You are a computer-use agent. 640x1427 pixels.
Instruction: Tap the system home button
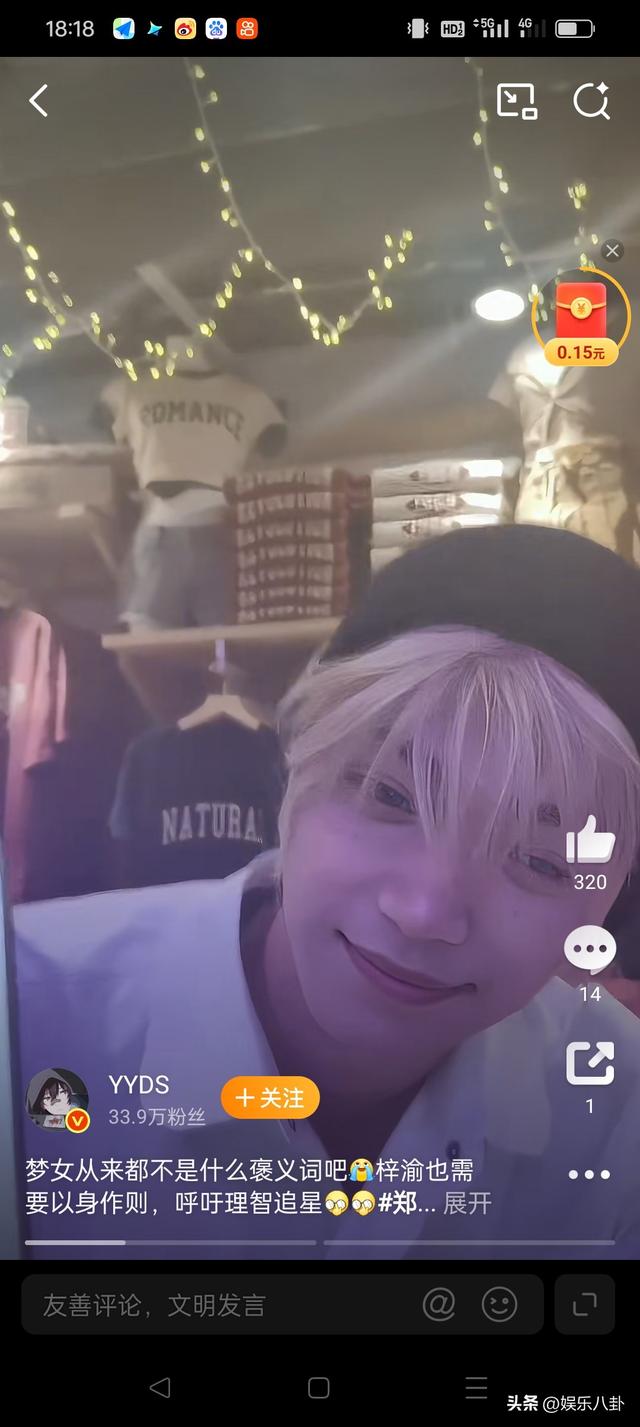(319, 1387)
